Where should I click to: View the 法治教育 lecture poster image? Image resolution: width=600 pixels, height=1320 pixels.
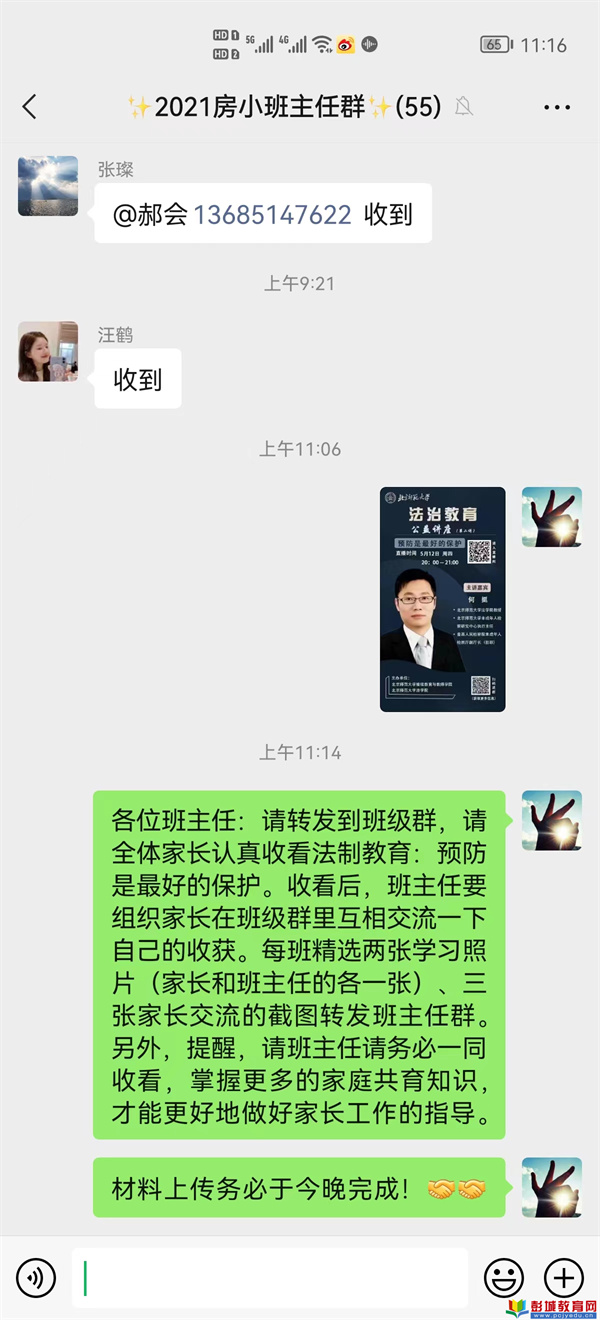[x=442, y=599]
